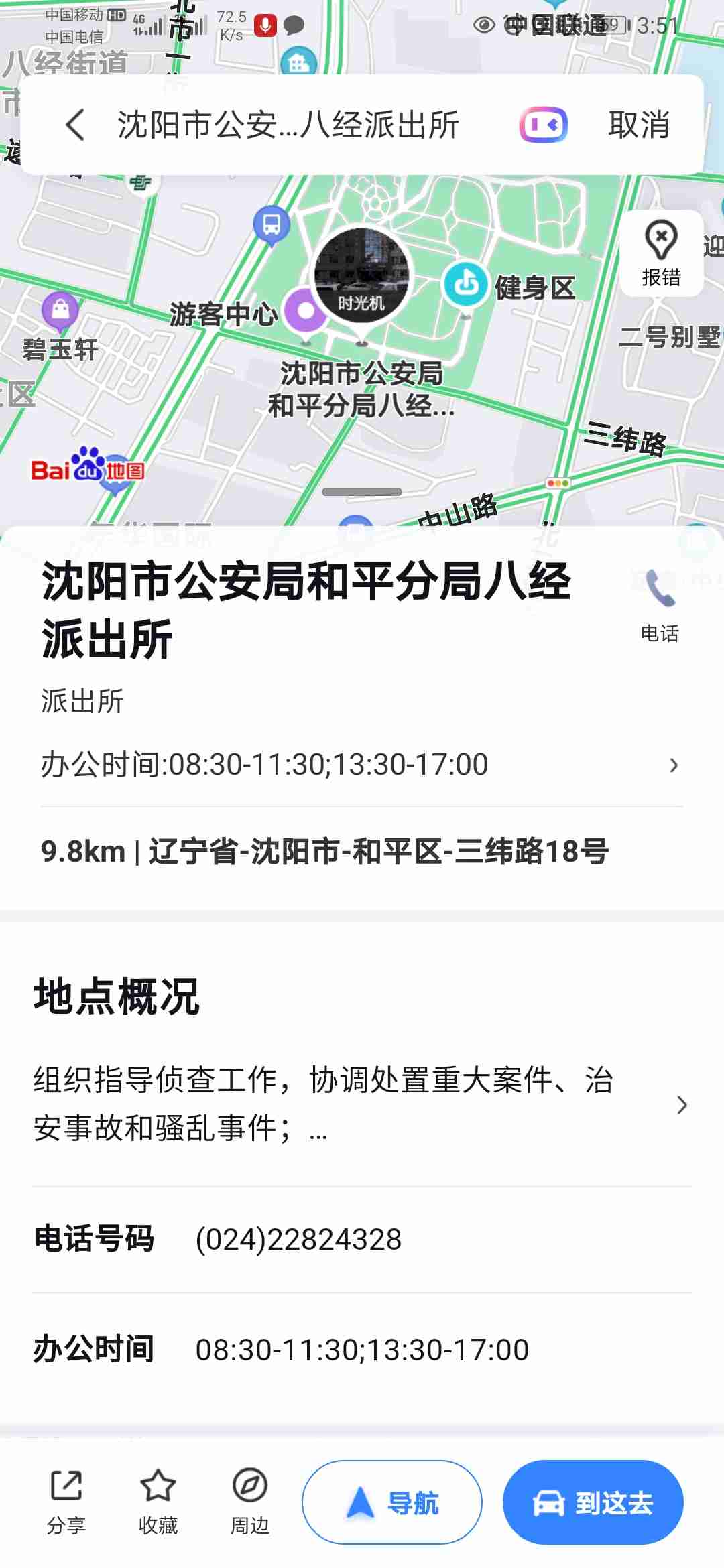
Task: Tap the phone number (024)22824328
Action: tap(298, 1239)
